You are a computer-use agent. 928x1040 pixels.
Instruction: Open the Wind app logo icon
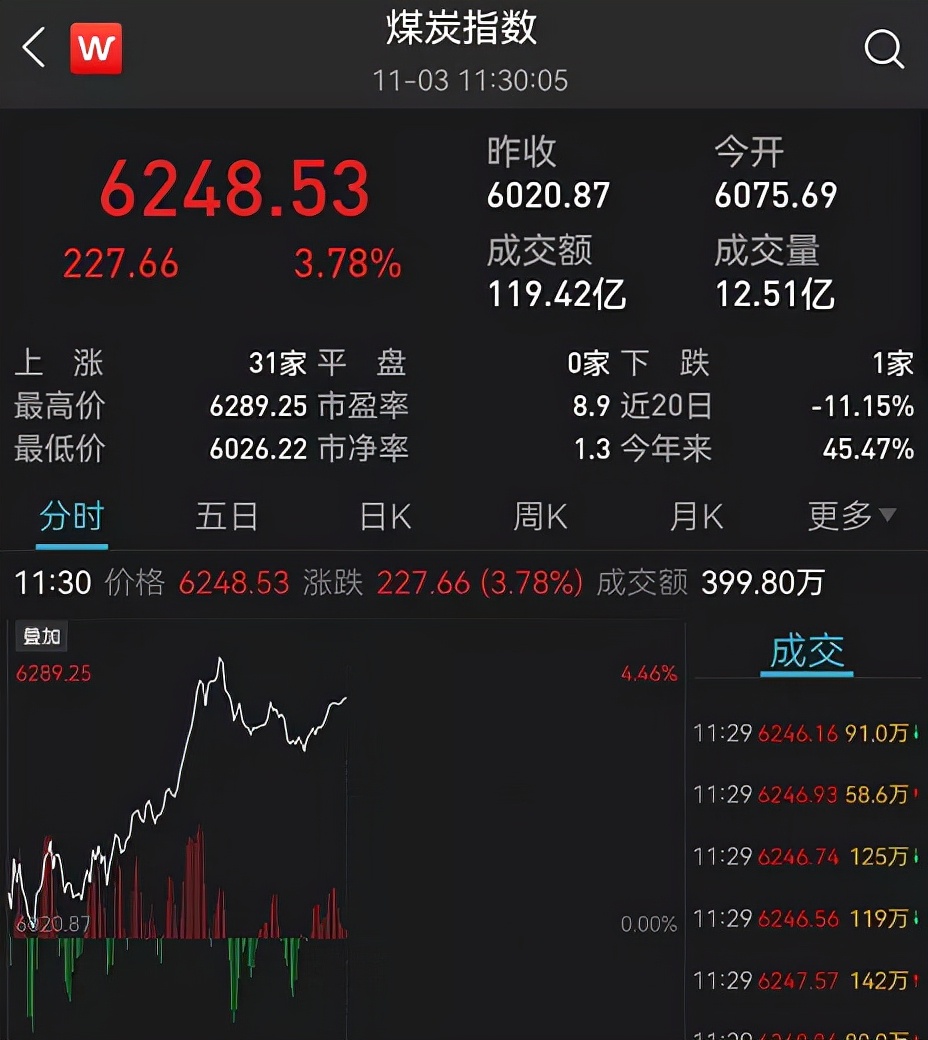point(96,46)
